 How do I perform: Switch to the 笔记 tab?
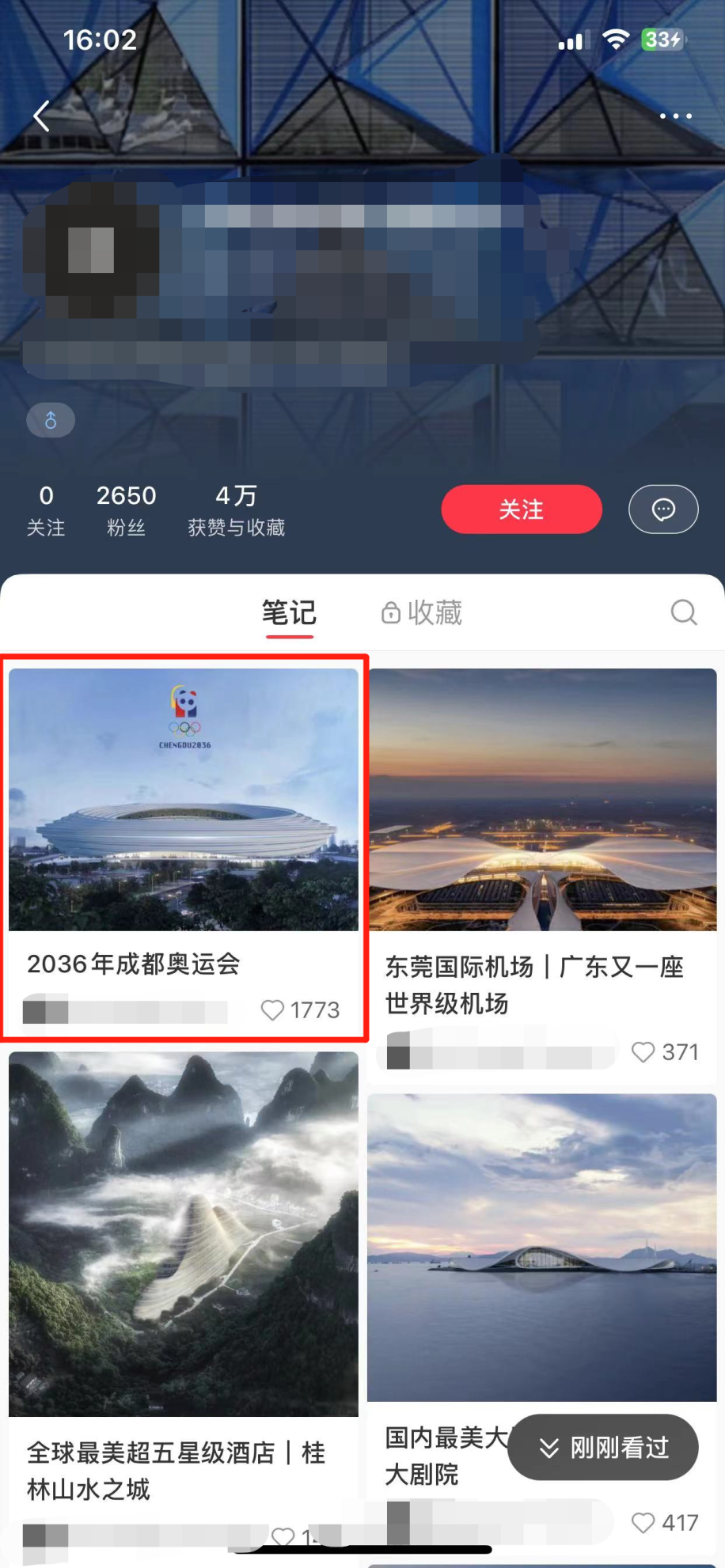pyautogui.click(x=289, y=613)
